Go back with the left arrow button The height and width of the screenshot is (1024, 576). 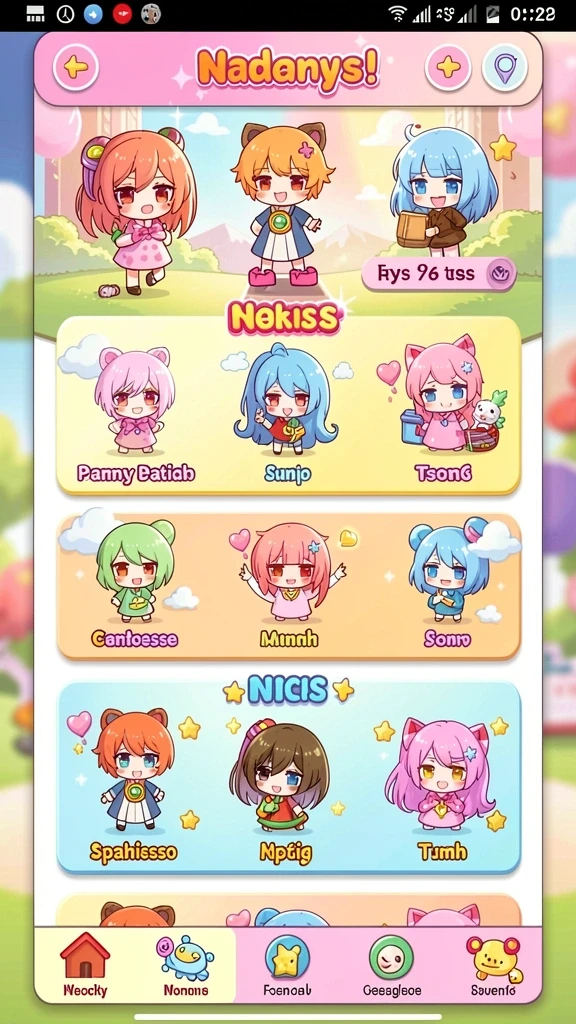76,67
